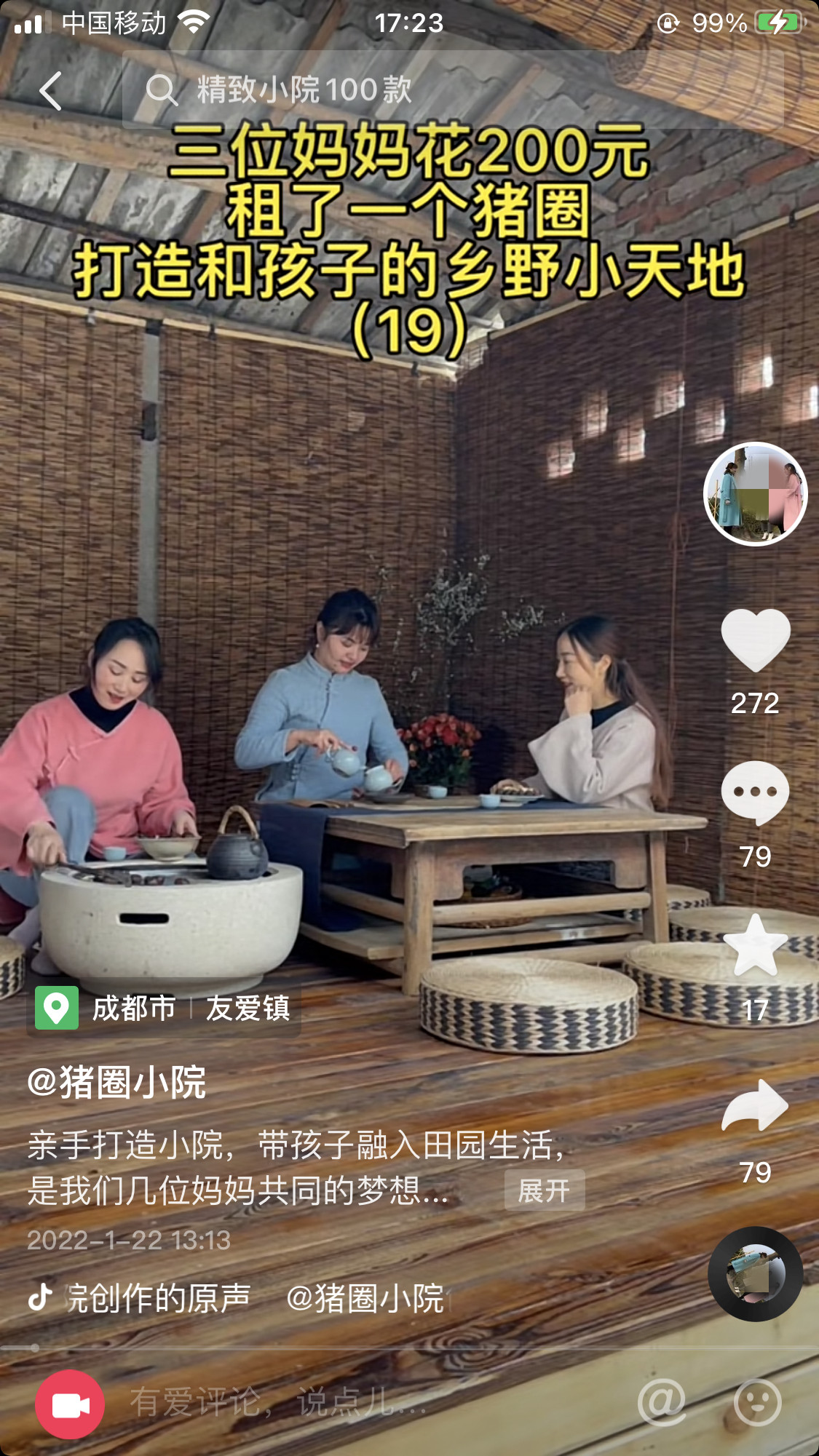Expand the caption with 展开
Screen dimensions: 819x1456
coord(544,1190)
